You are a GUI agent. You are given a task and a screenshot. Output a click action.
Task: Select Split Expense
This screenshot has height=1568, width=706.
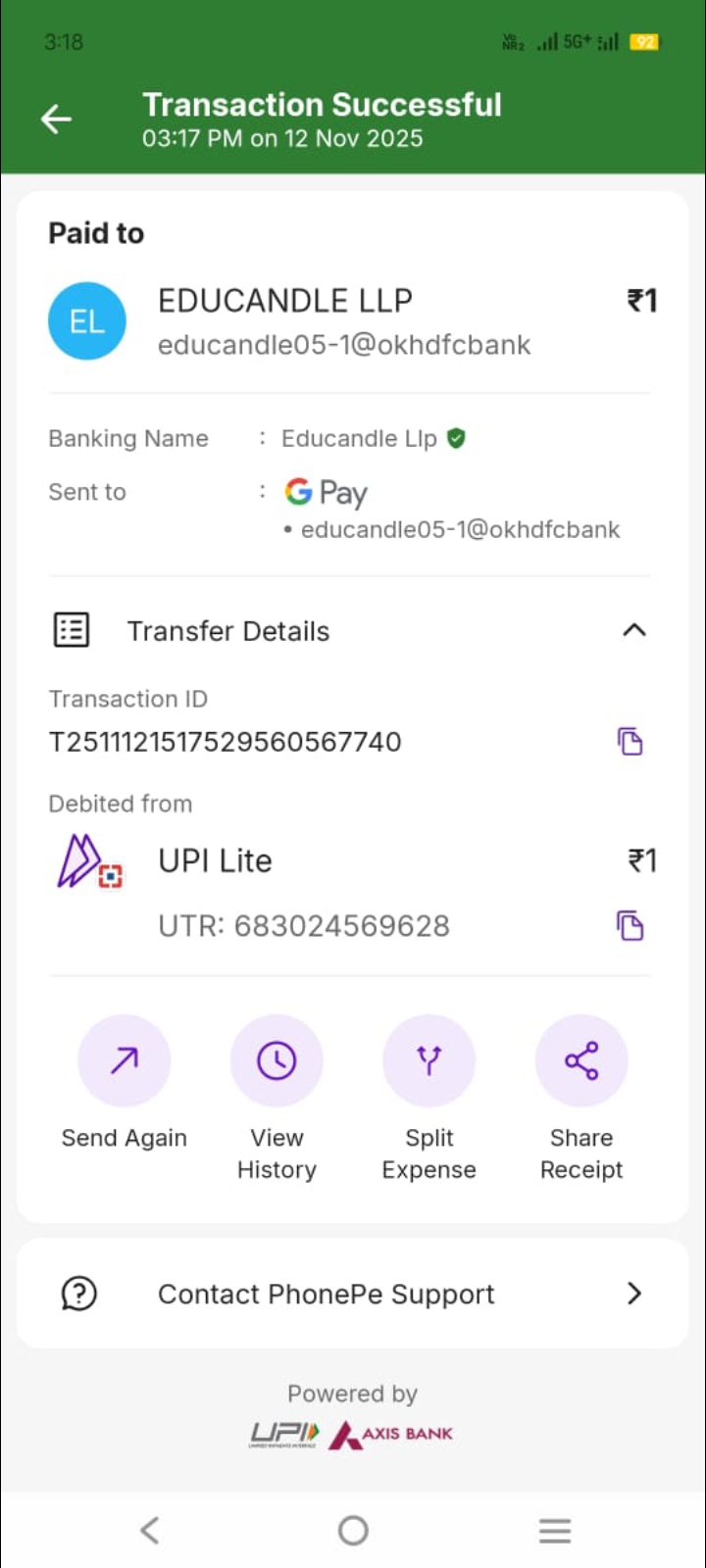(429, 1061)
